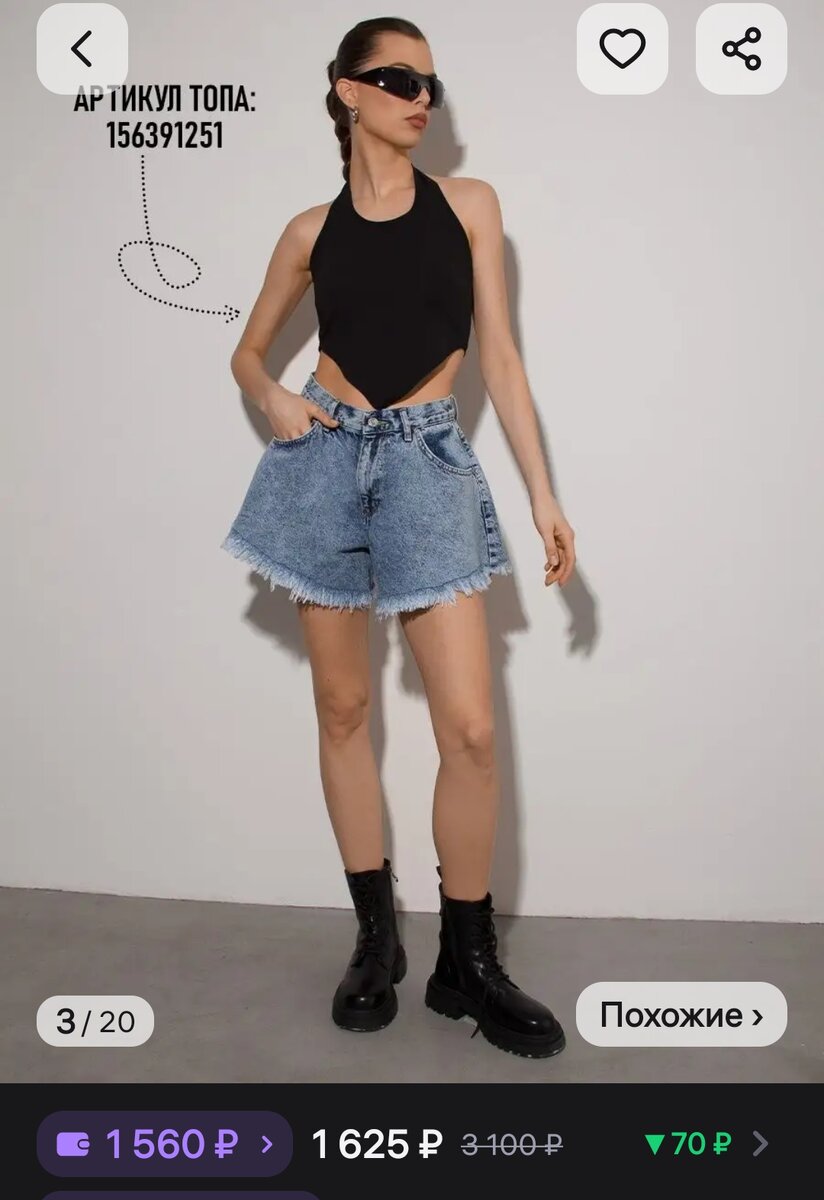View the 70 ₽ price drop details
This screenshot has height=1200, width=824.
click(x=705, y=1143)
